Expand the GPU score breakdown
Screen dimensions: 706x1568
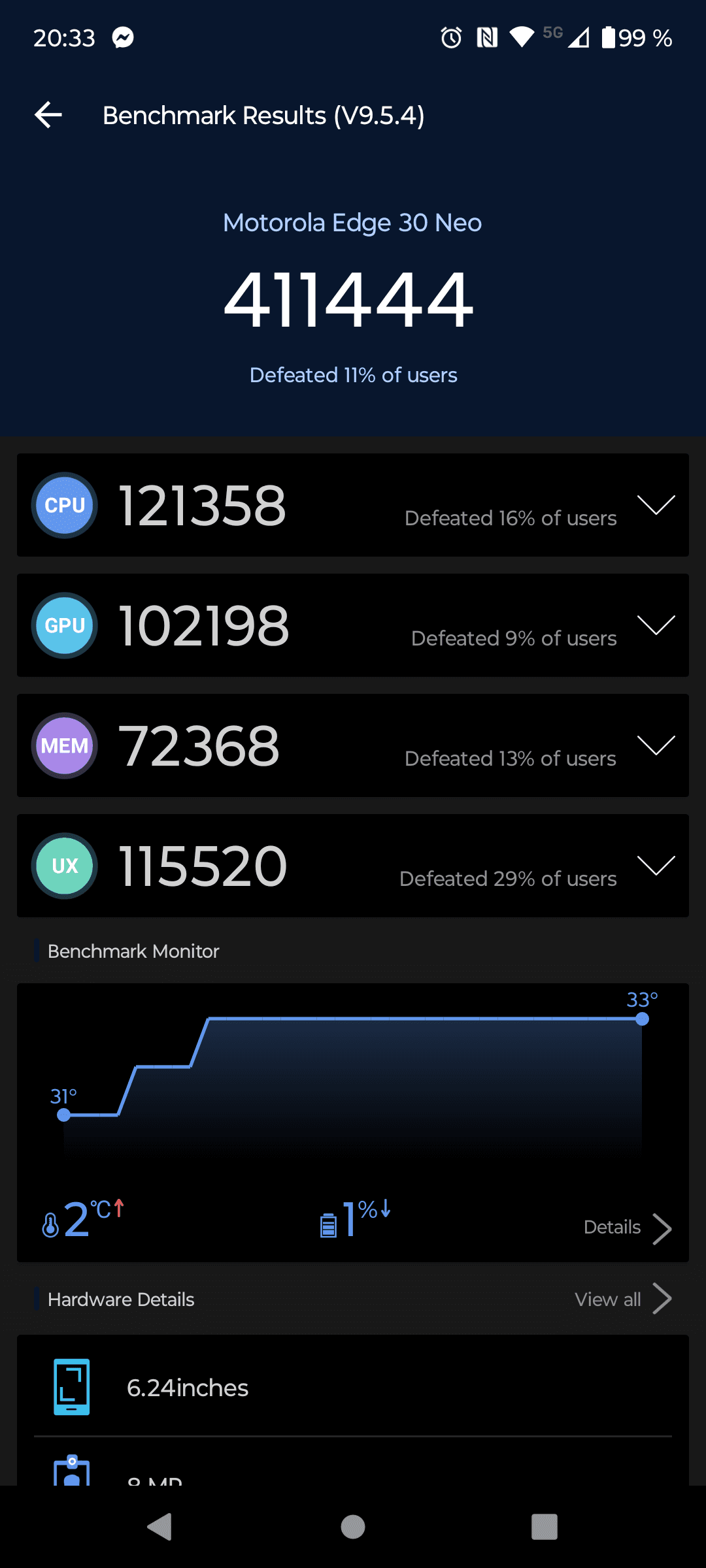click(x=656, y=625)
